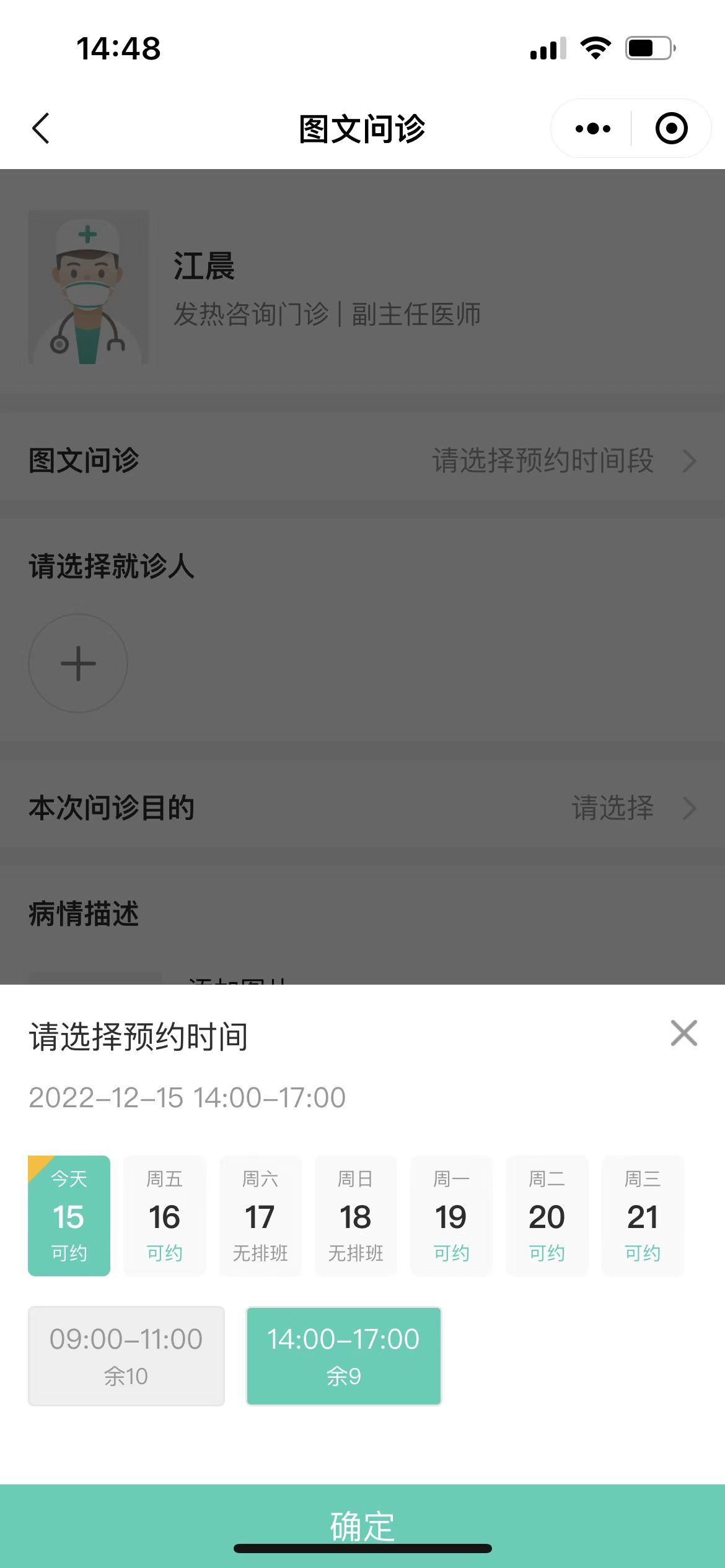Viewport: 725px width, 1568px height.
Task: Open the mini-program more options menu
Action: (x=592, y=129)
